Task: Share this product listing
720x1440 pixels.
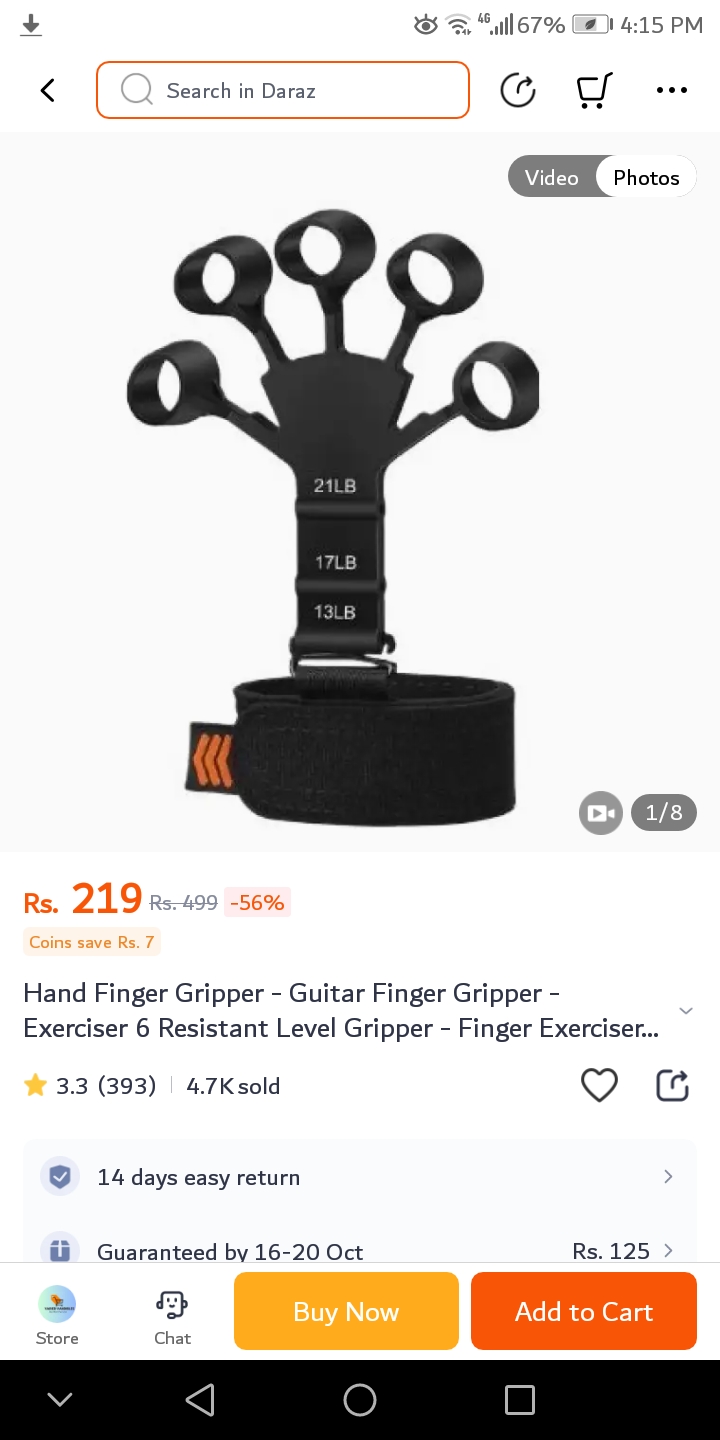Action: tap(672, 1085)
